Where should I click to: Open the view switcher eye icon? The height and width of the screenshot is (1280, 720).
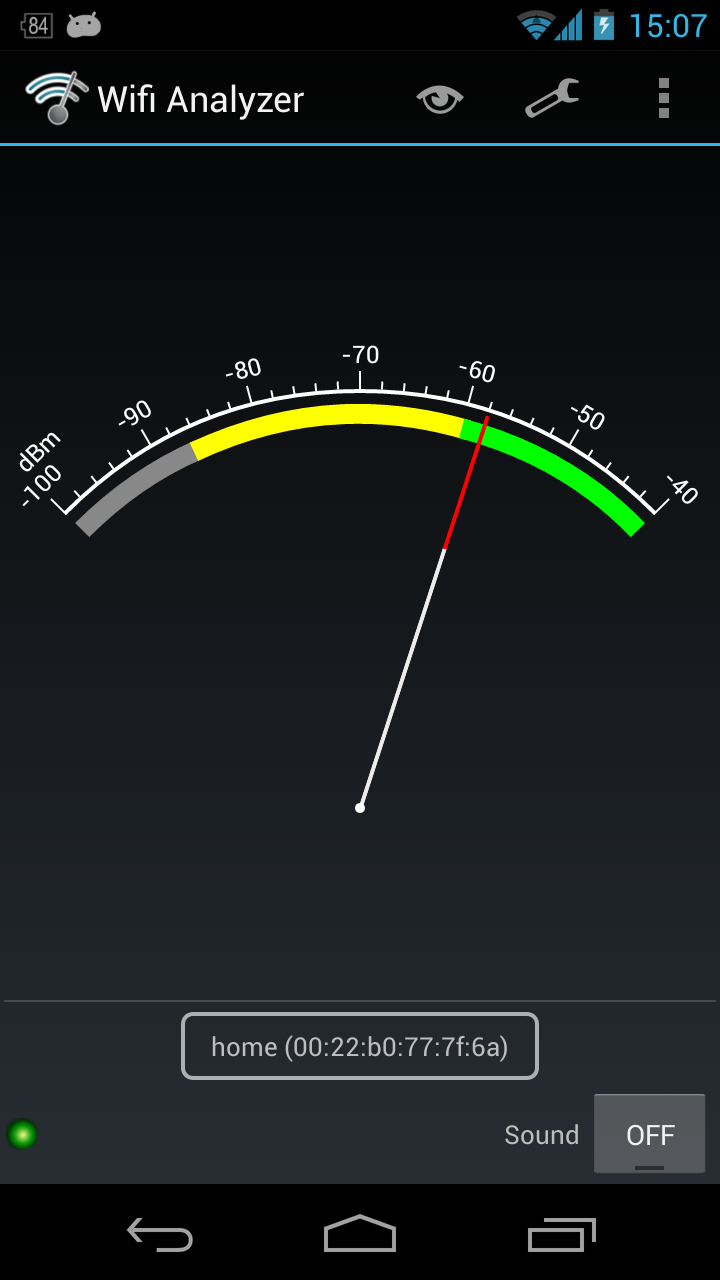440,99
